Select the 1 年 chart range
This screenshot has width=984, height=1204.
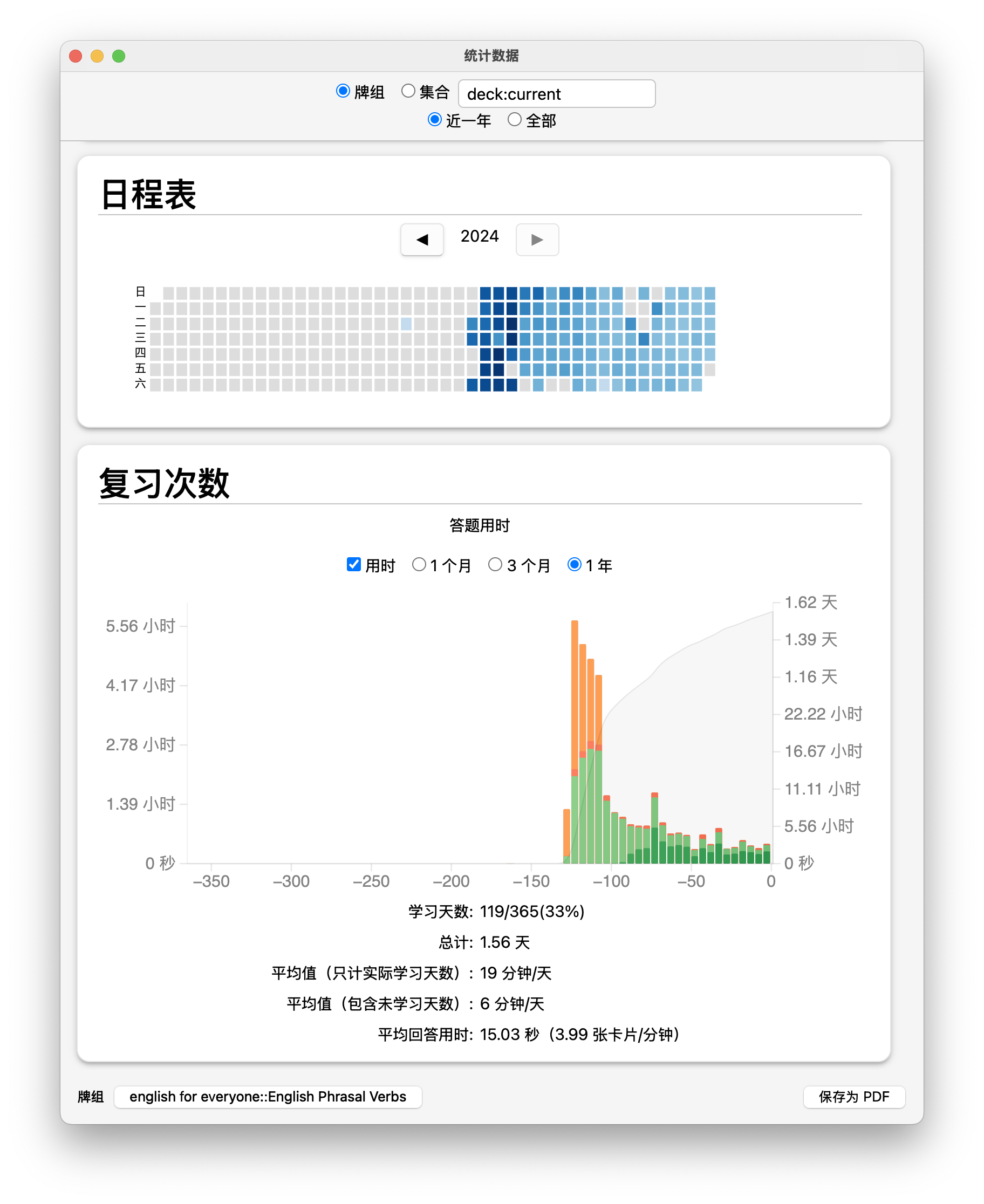(574, 565)
